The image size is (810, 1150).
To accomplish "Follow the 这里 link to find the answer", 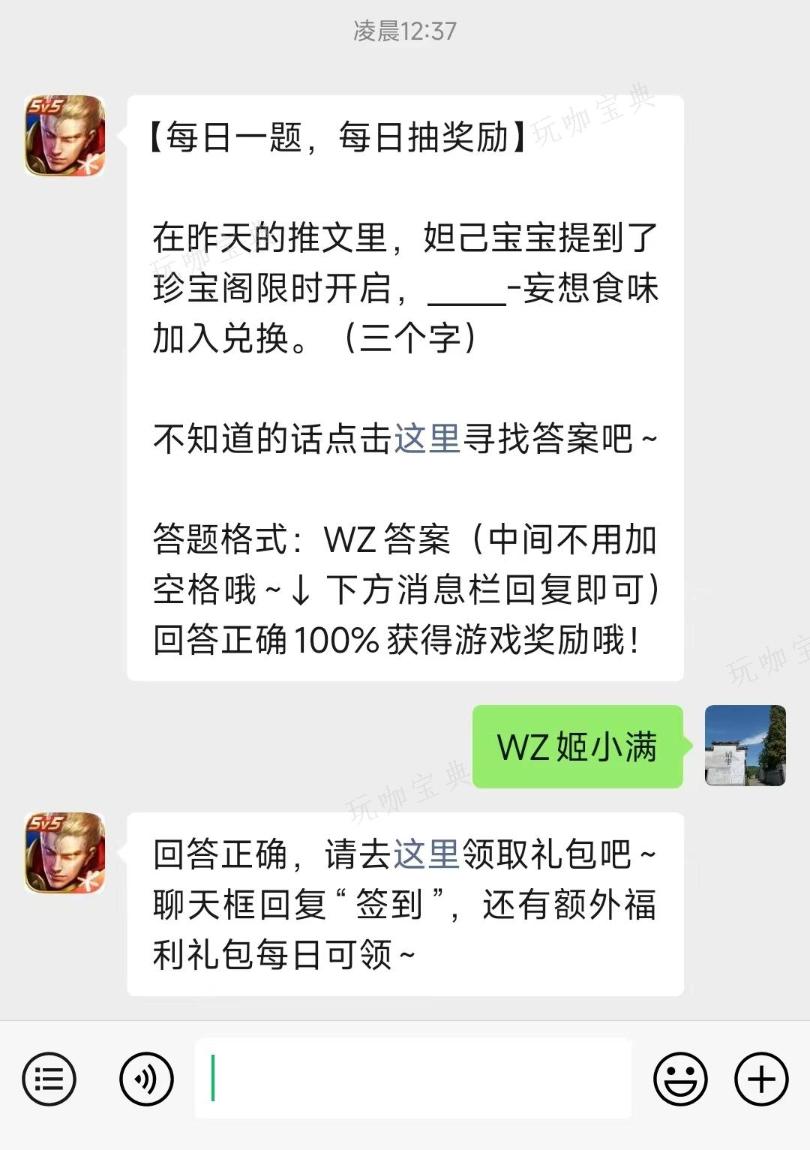I will pyautogui.click(x=427, y=438).
